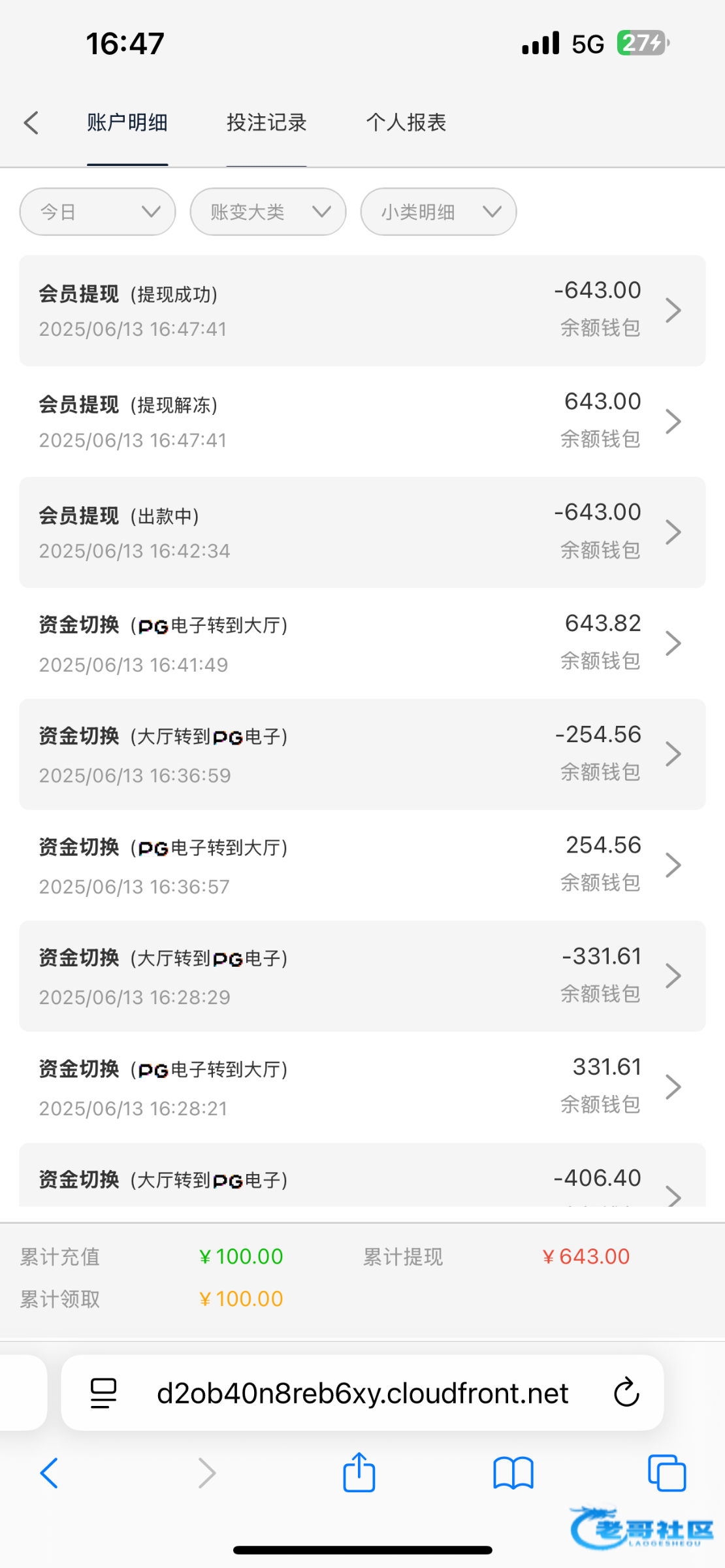
Task: Reload the page in the address bar
Action: pyautogui.click(x=626, y=1393)
